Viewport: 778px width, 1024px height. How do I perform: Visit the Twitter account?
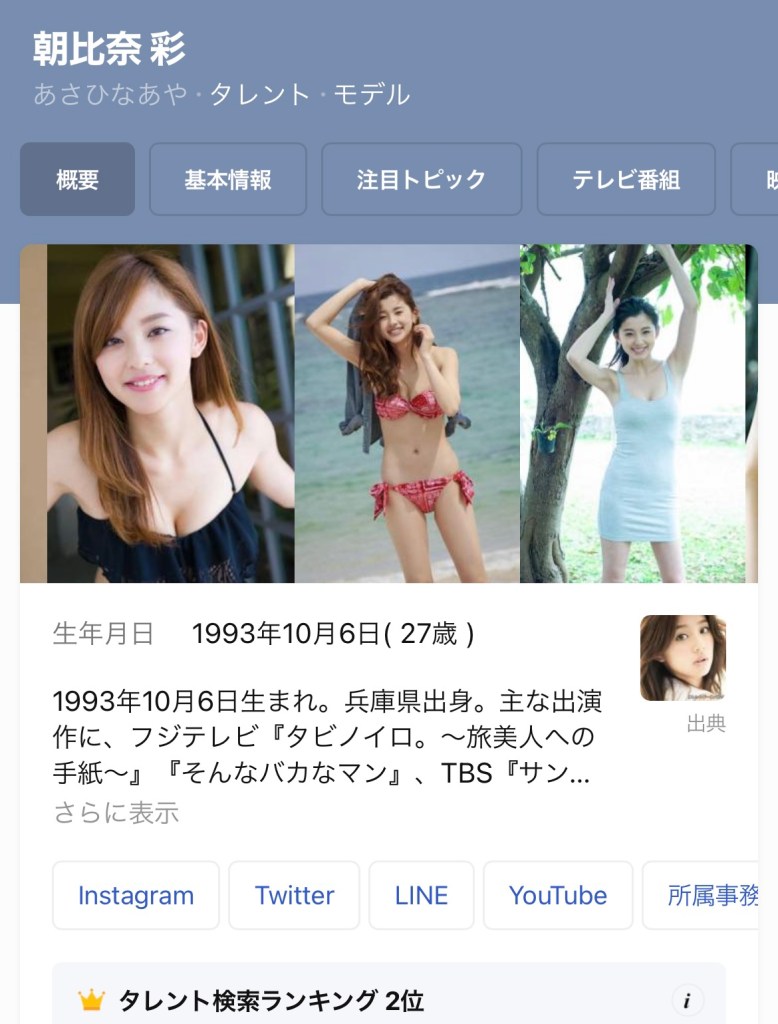click(x=294, y=895)
